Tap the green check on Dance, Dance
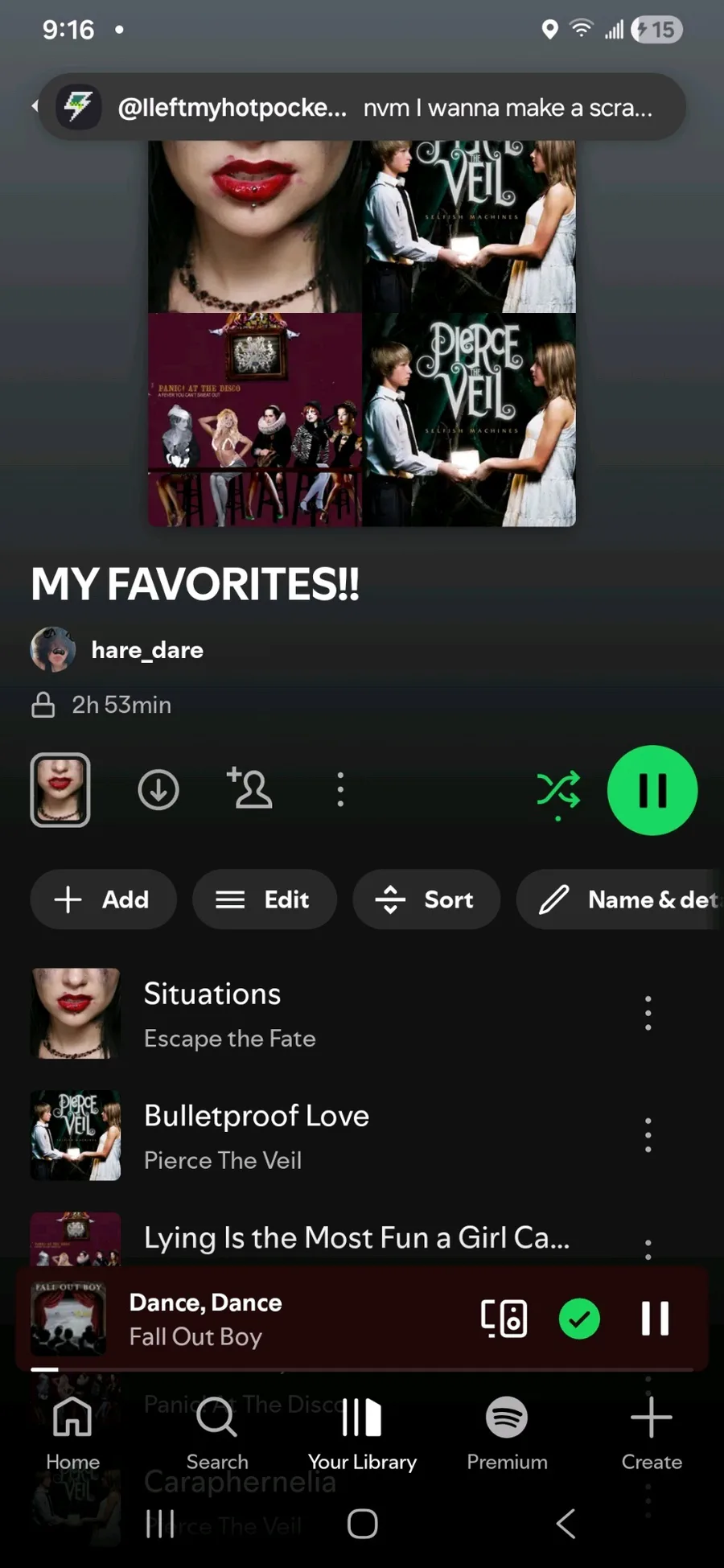This screenshot has height=1568, width=724. coord(579,1319)
